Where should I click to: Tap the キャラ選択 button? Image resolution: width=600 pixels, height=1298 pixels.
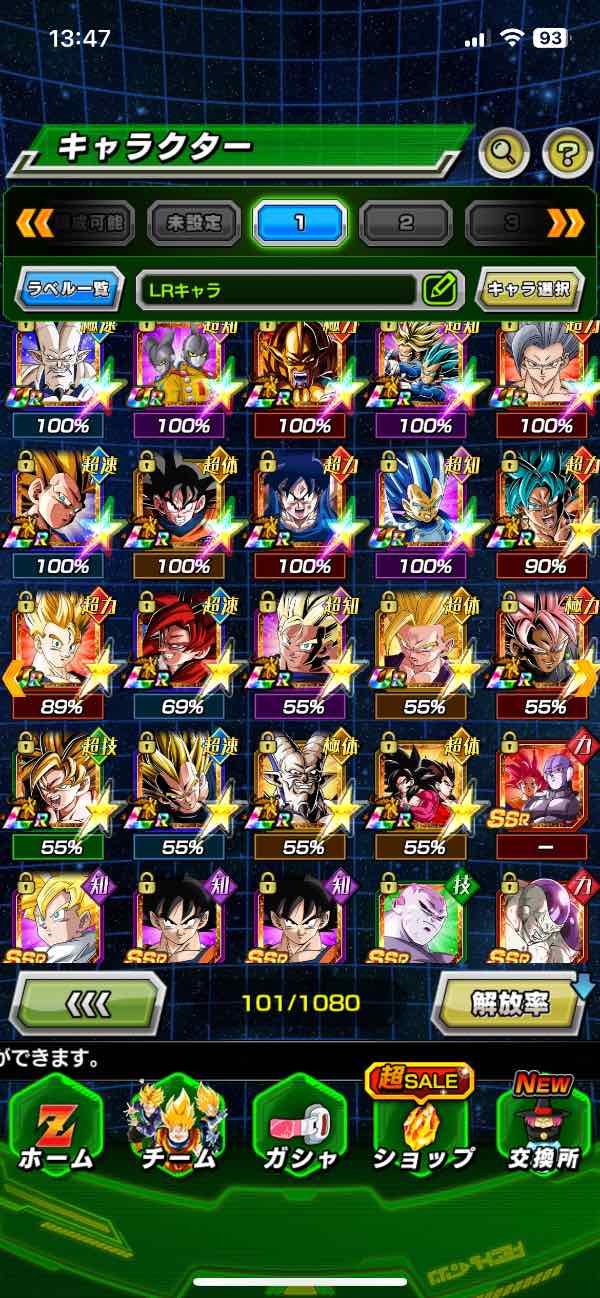pos(528,290)
